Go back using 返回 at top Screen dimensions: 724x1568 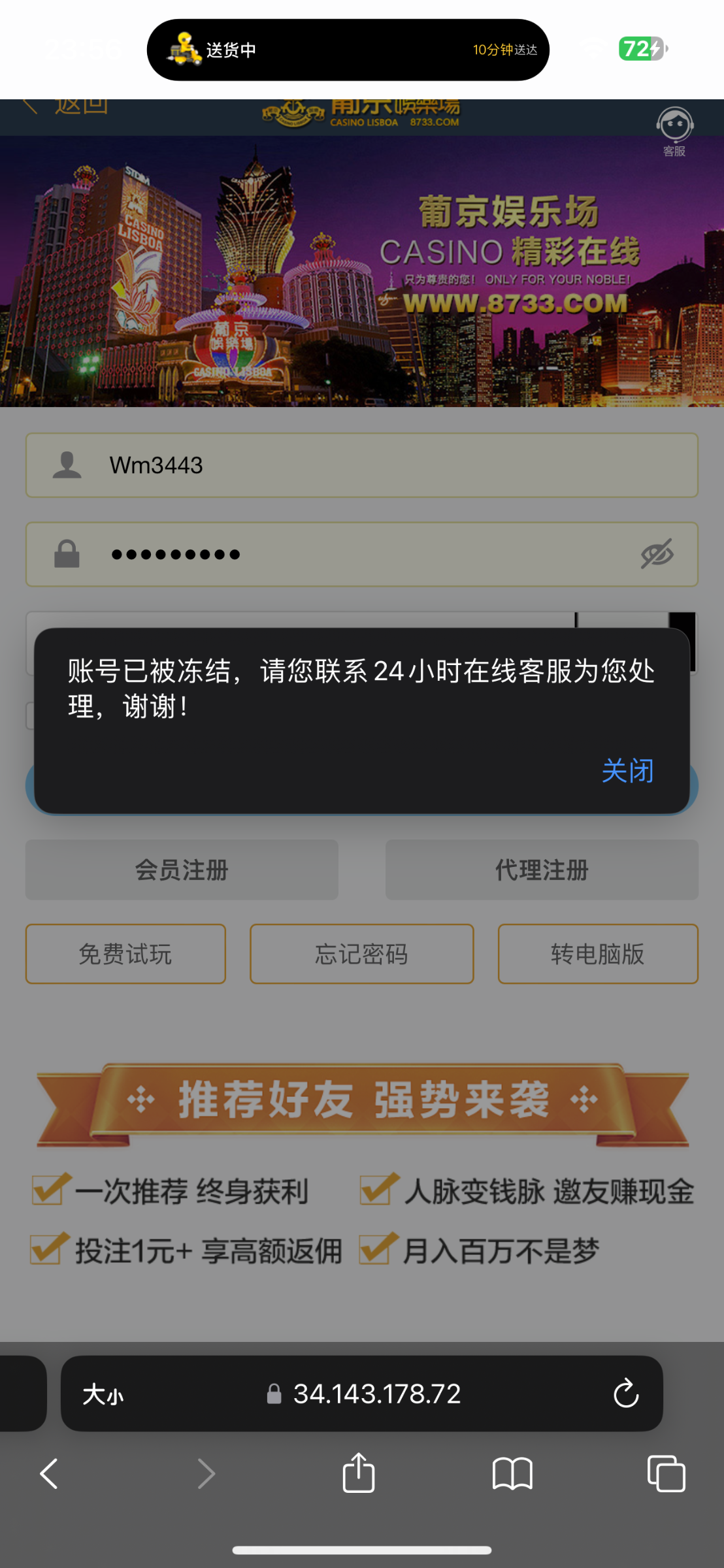coord(67,106)
